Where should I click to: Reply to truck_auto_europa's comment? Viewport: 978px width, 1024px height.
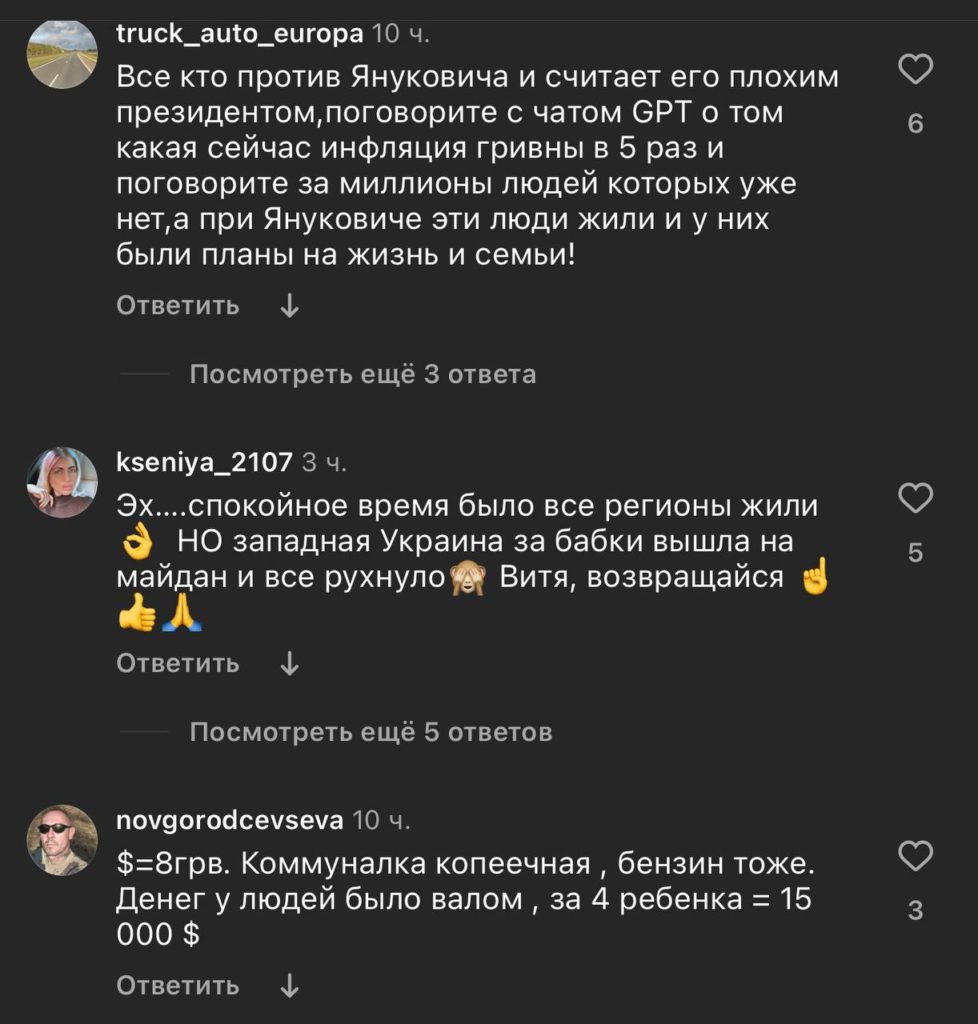coord(178,306)
